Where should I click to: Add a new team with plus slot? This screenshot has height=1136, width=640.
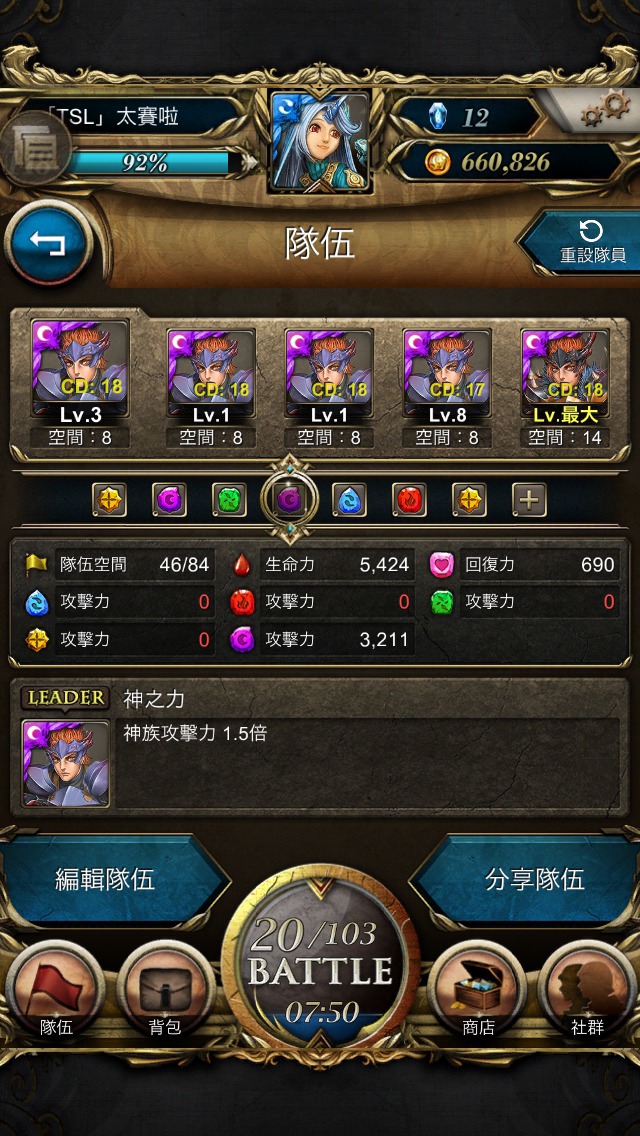click(x=530, y=500)
